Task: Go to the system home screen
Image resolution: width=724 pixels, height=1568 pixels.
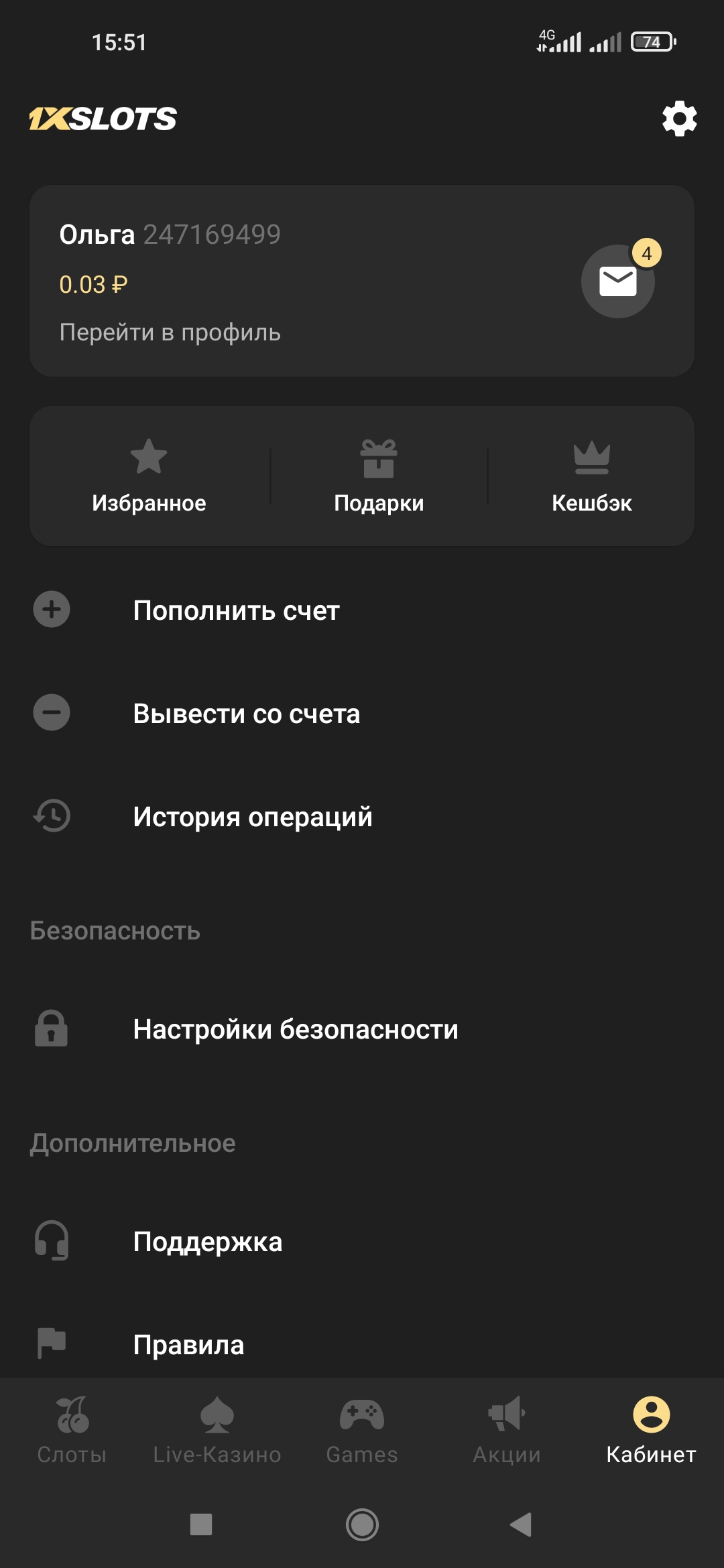Action: pos(362,1524)
